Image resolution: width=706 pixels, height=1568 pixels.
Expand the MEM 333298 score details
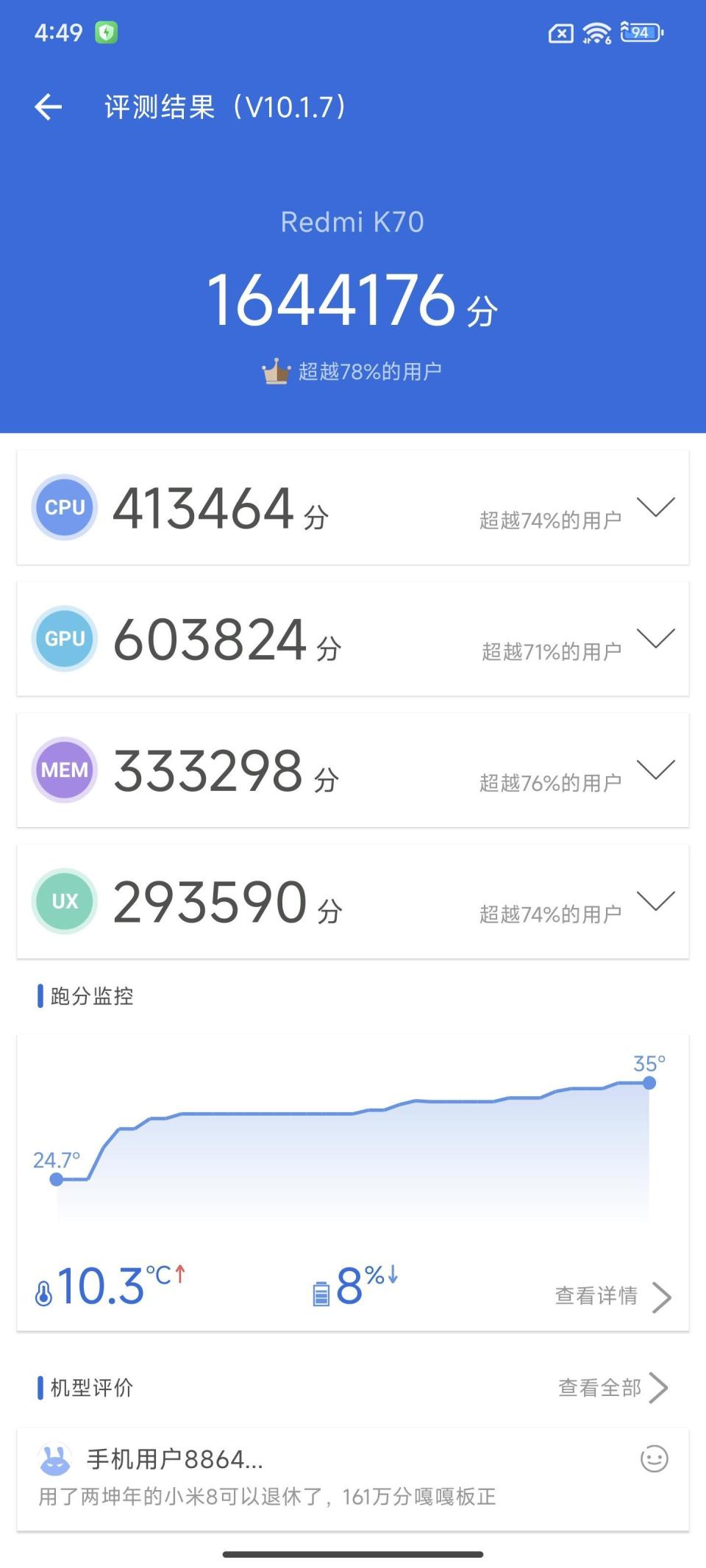click(657, 770)
